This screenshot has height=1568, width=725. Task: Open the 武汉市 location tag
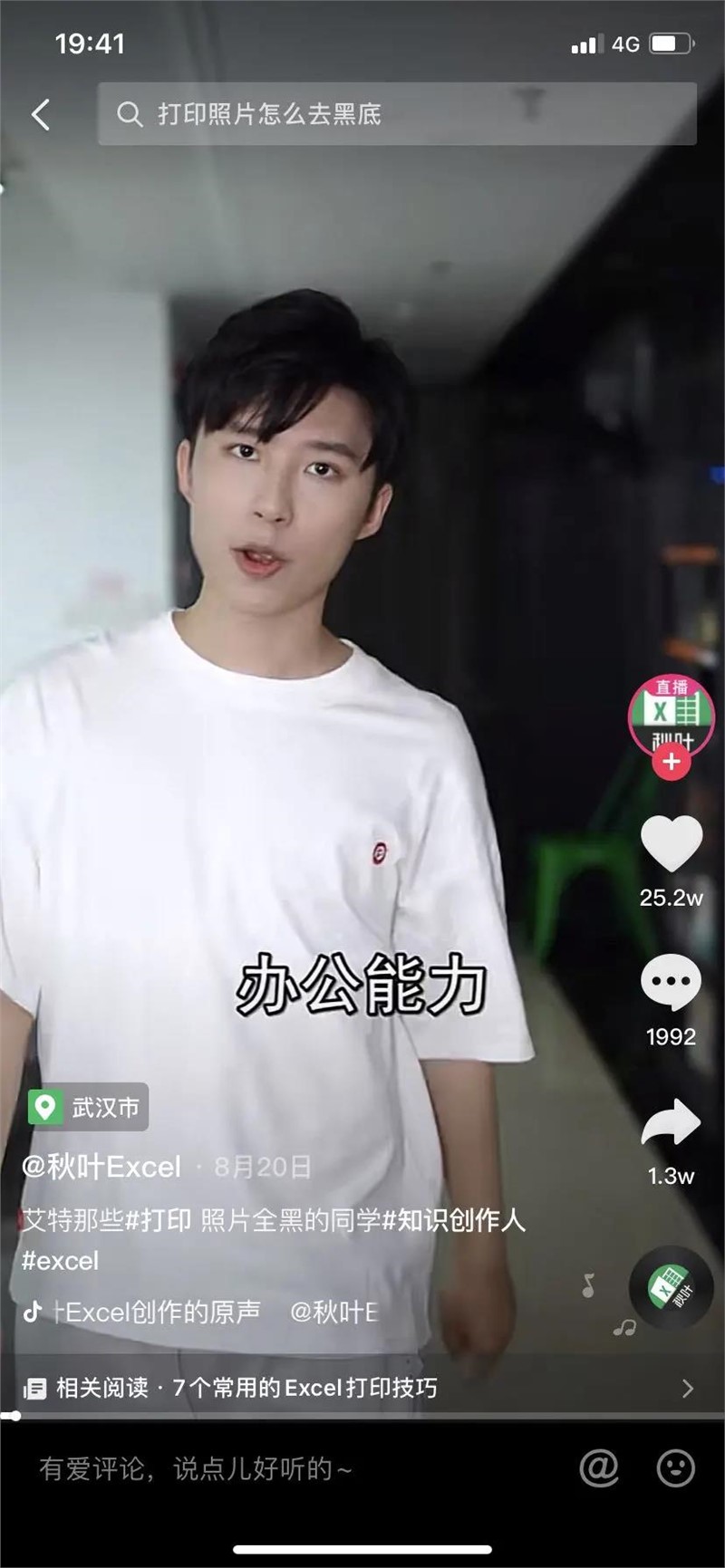[88, 1107]
